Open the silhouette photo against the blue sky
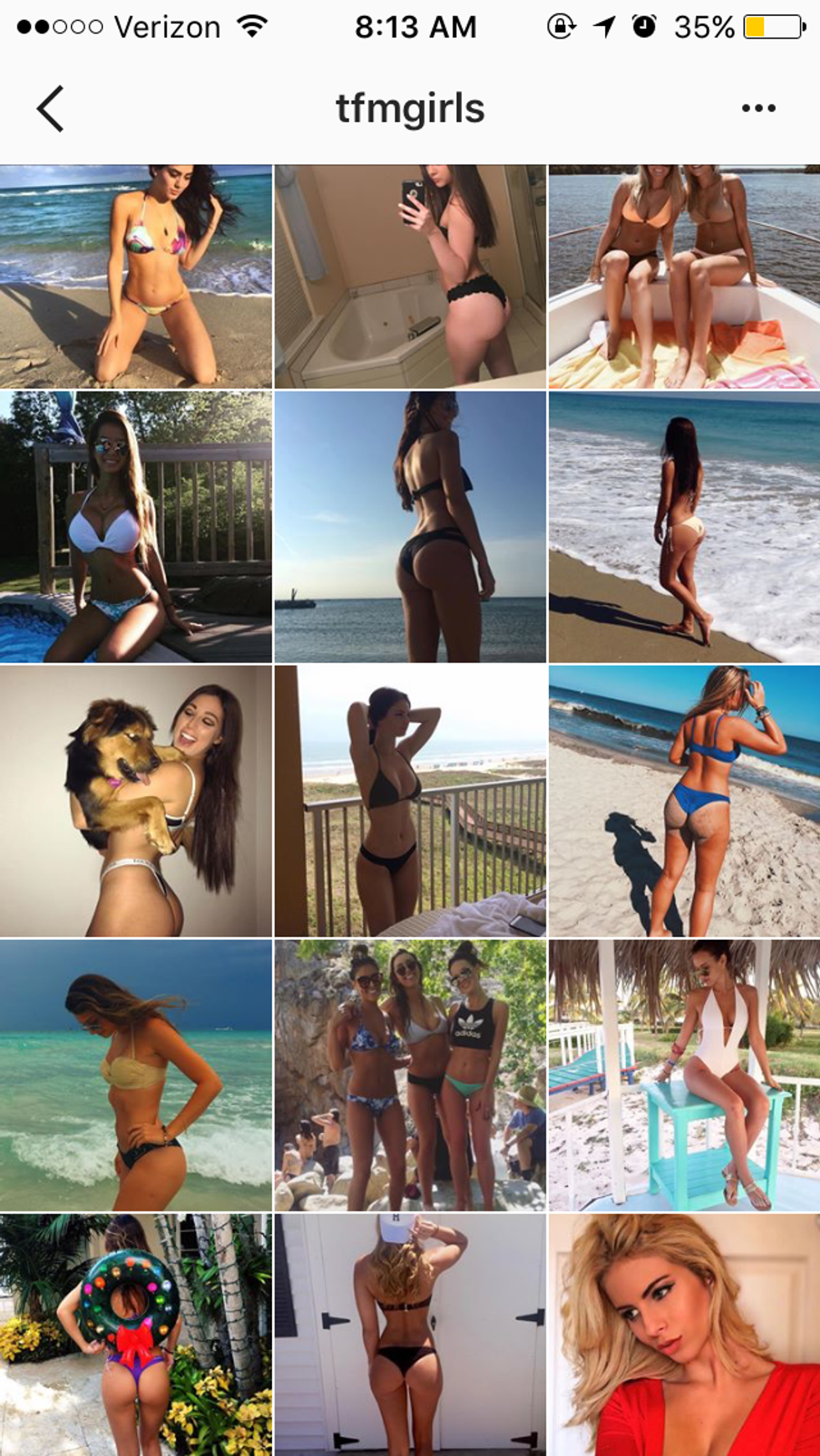The height and width of the screenshot is (1456, 820). 410,527
